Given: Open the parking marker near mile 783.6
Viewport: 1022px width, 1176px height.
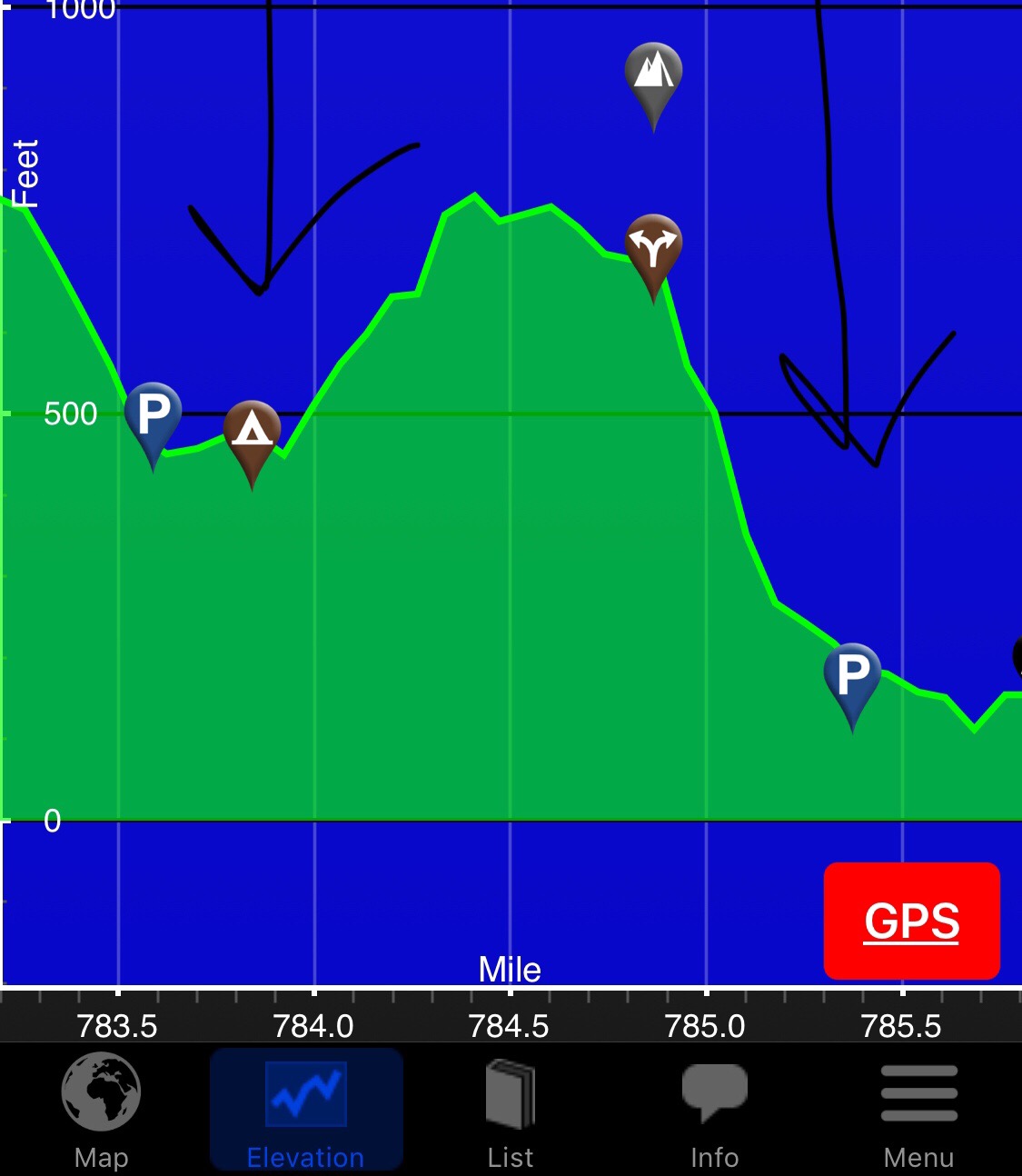Looking at the screenshot, I should point(153,414).
